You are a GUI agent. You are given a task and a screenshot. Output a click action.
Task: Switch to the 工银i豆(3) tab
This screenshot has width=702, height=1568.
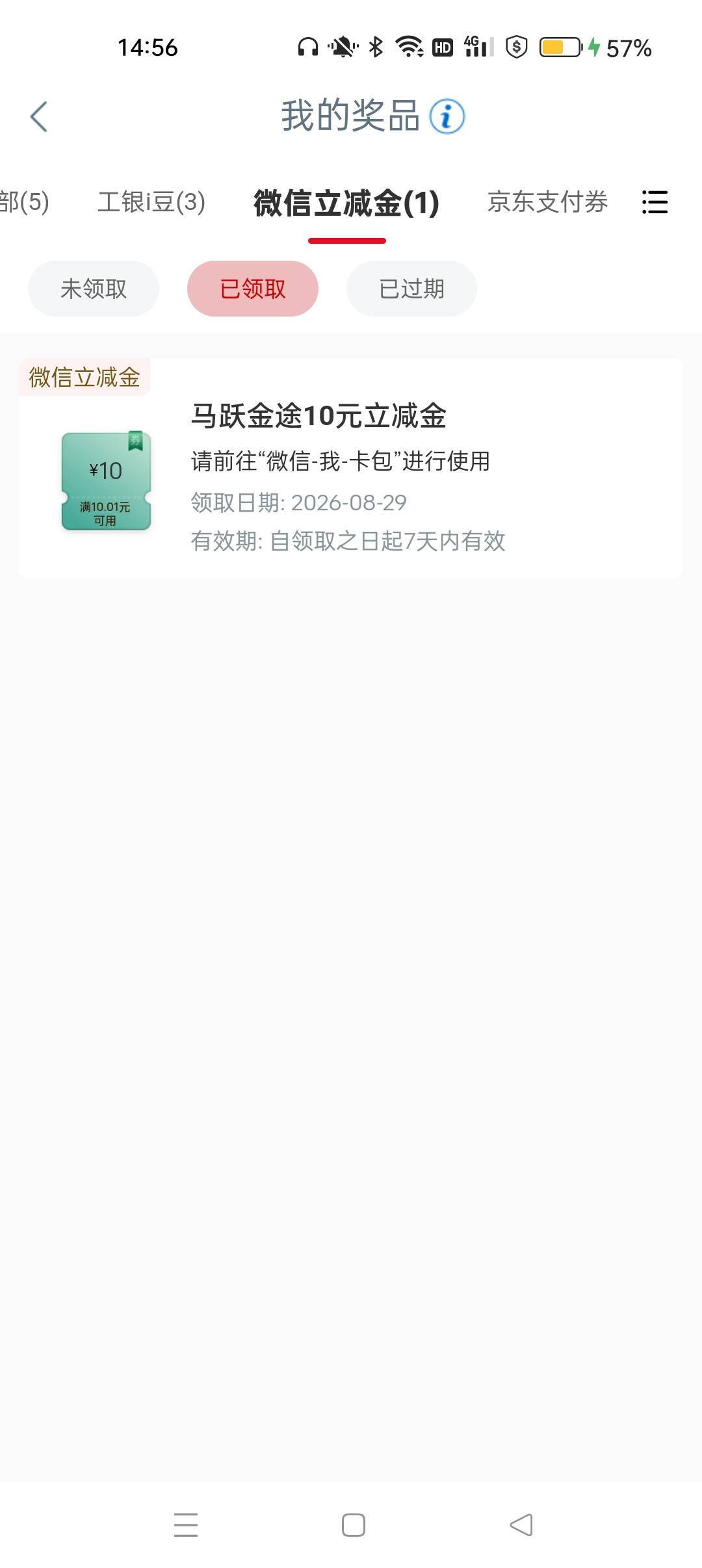click(x=151, y=202)
